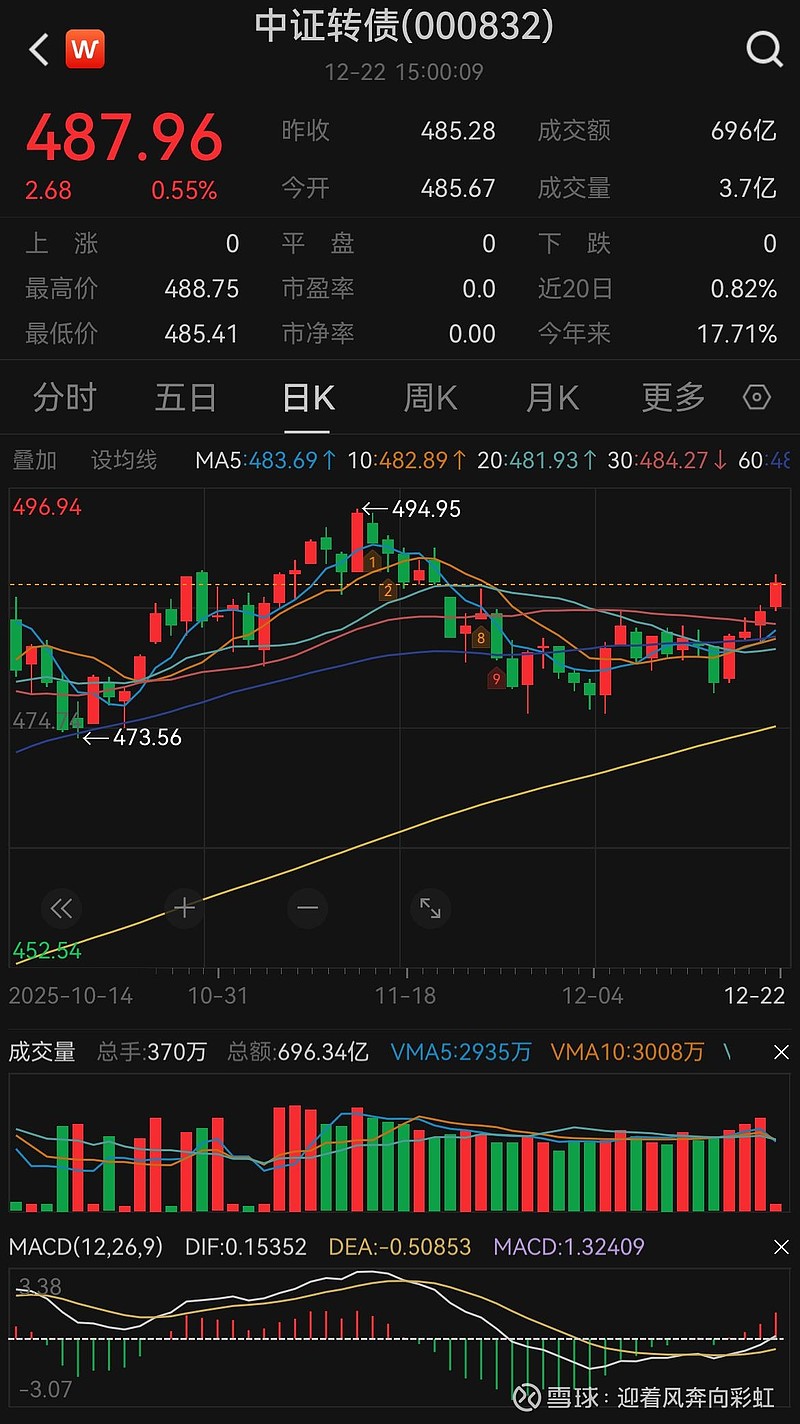The height and width of the screenshot is (1424, 800).
Task: Open search with the magnifier icon
Action: coord(763,48)
